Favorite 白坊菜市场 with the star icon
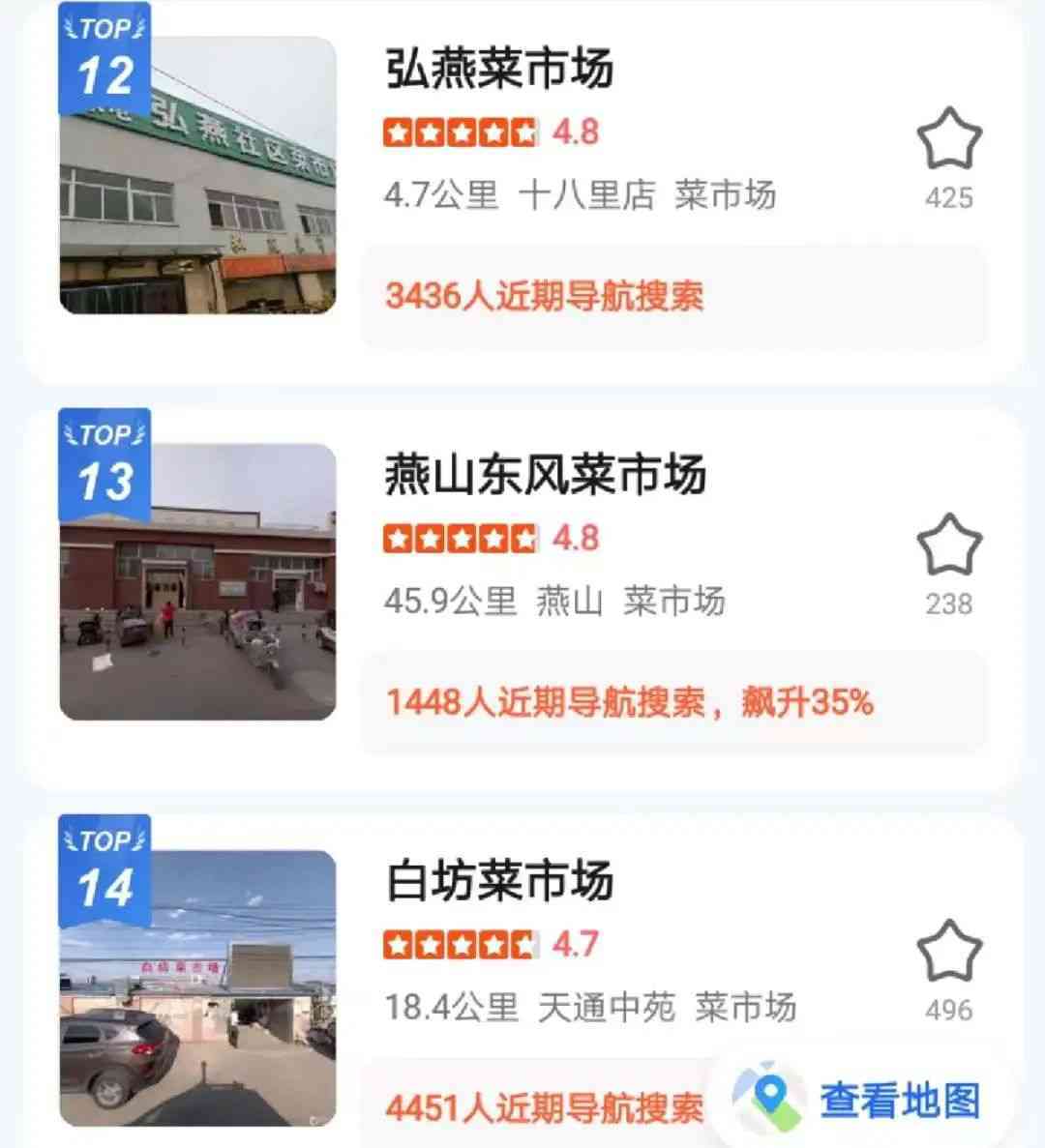1045x1148 pixels. [948, 953]
